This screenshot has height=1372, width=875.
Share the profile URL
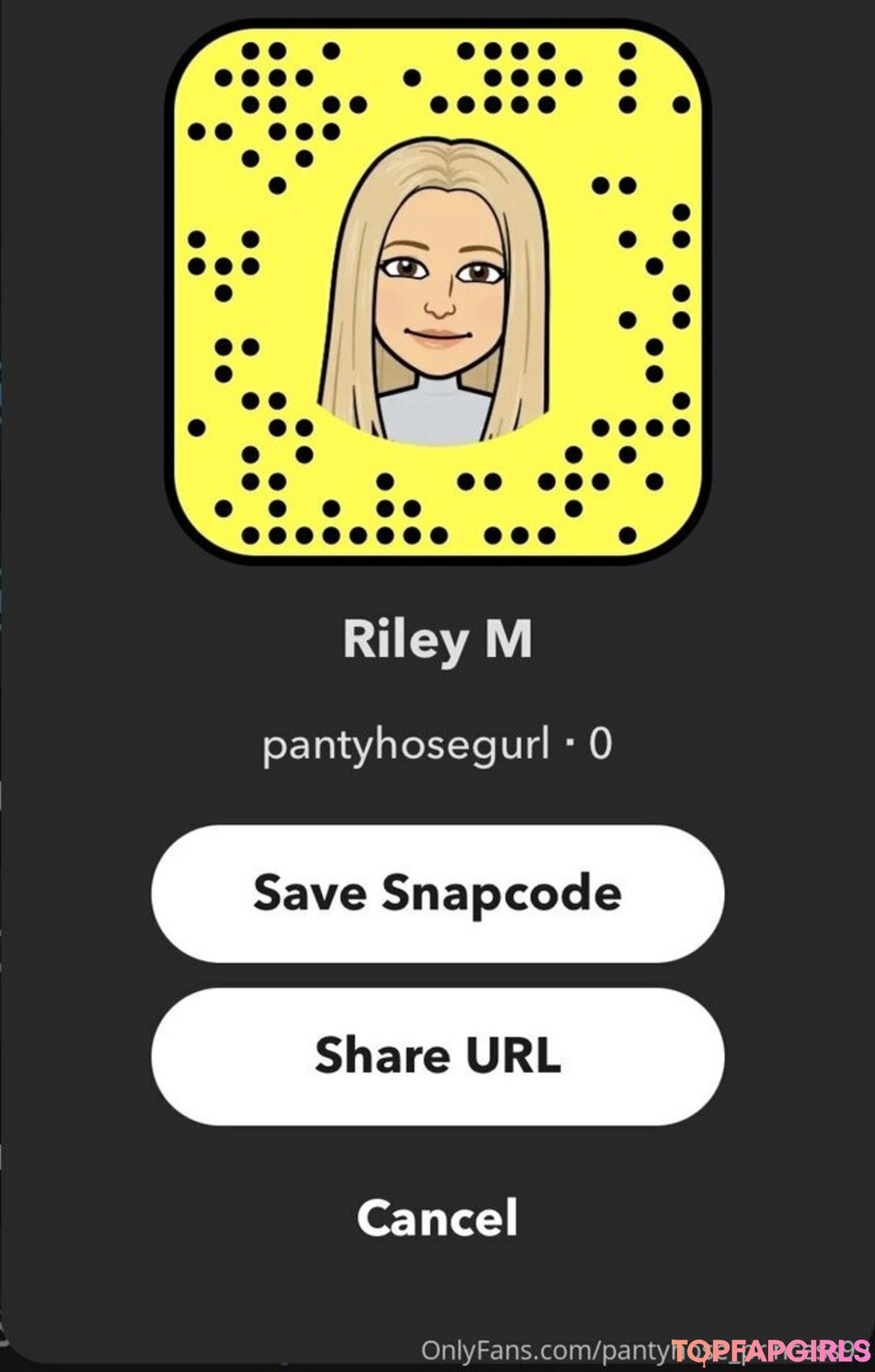pyautogui.click(x=437, y=1055)
